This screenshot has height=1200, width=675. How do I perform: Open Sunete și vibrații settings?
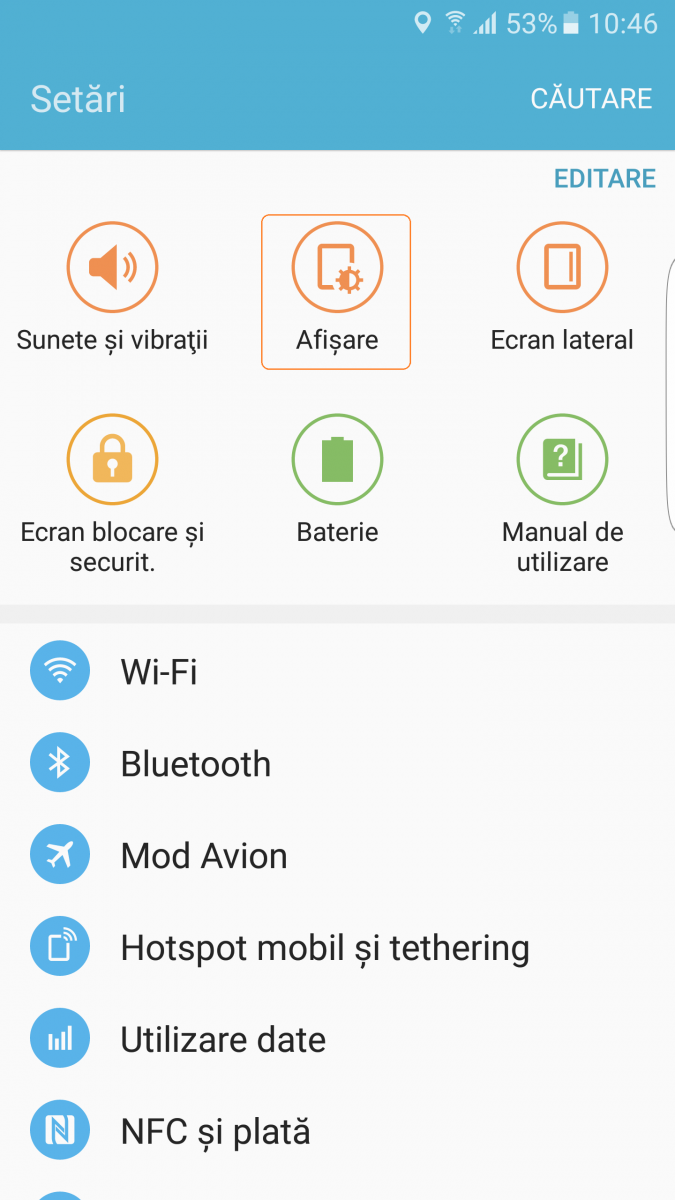(x=112, y=291)
